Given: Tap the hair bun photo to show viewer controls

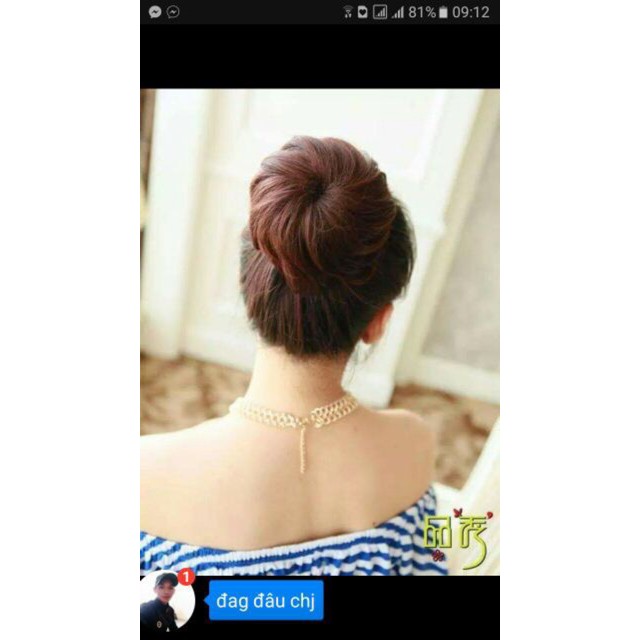Looking at the screenshot, I should pyautogui.click(x=320, y=330).
